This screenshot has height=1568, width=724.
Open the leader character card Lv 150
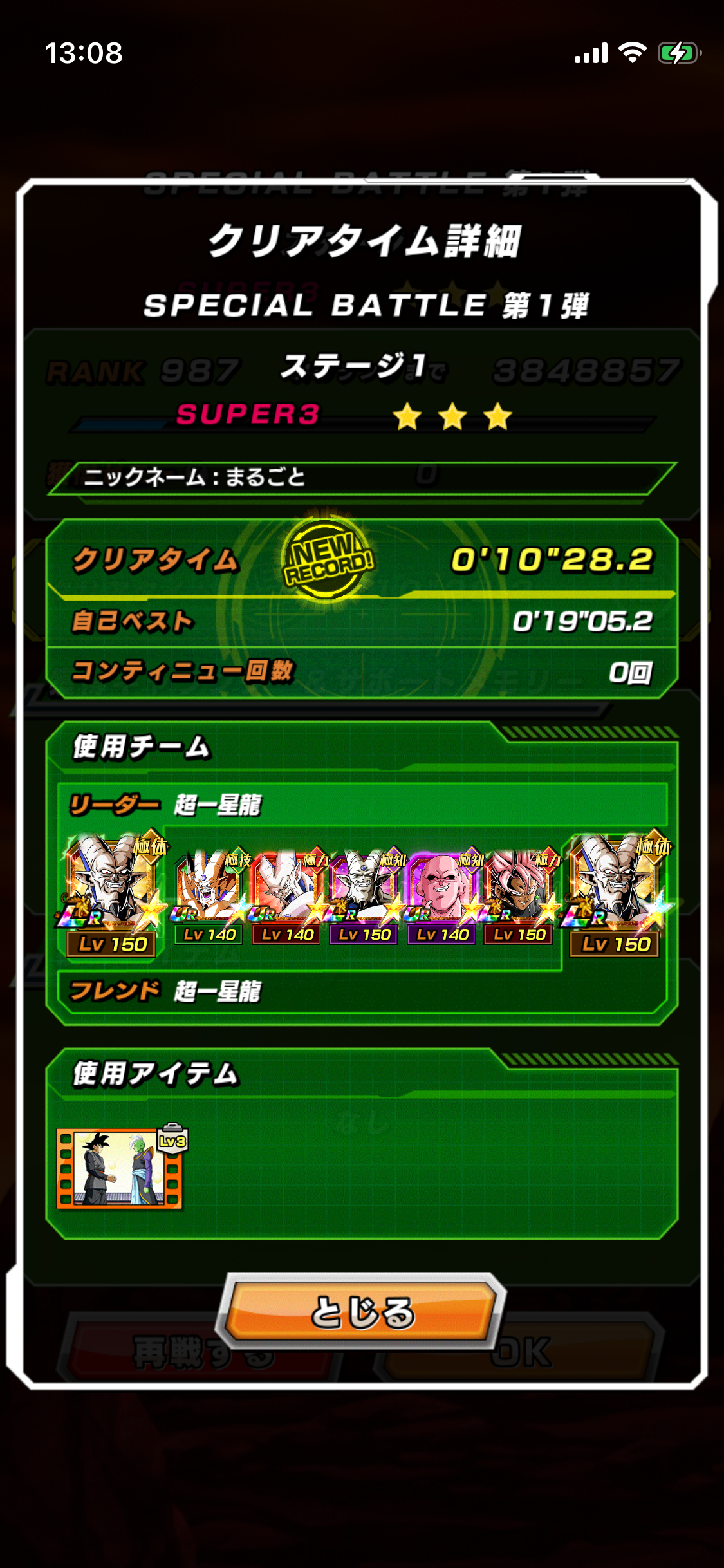tap(113, 890)
